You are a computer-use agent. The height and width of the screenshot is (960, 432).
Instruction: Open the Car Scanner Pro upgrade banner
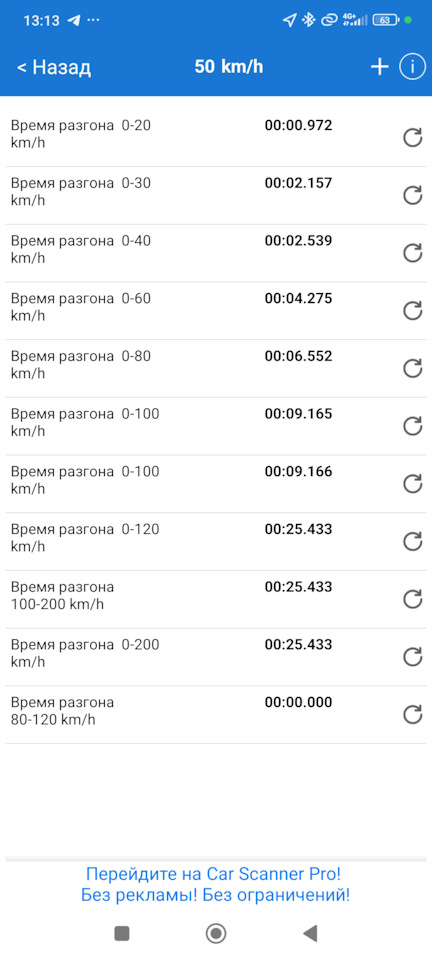pos(215,884)
